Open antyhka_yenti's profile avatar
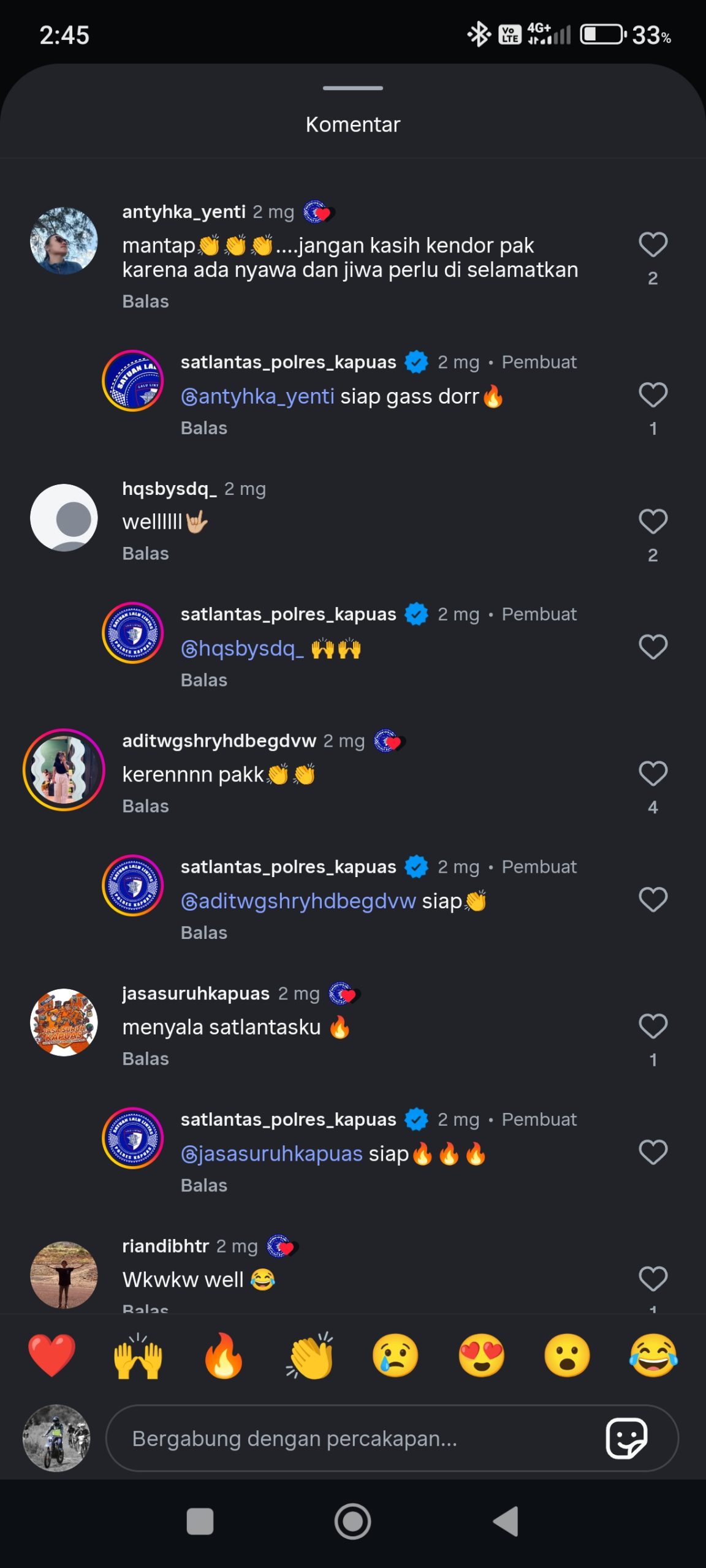Image resolution: width=706 pixels, height=1568 pixels. click(64, 241)
